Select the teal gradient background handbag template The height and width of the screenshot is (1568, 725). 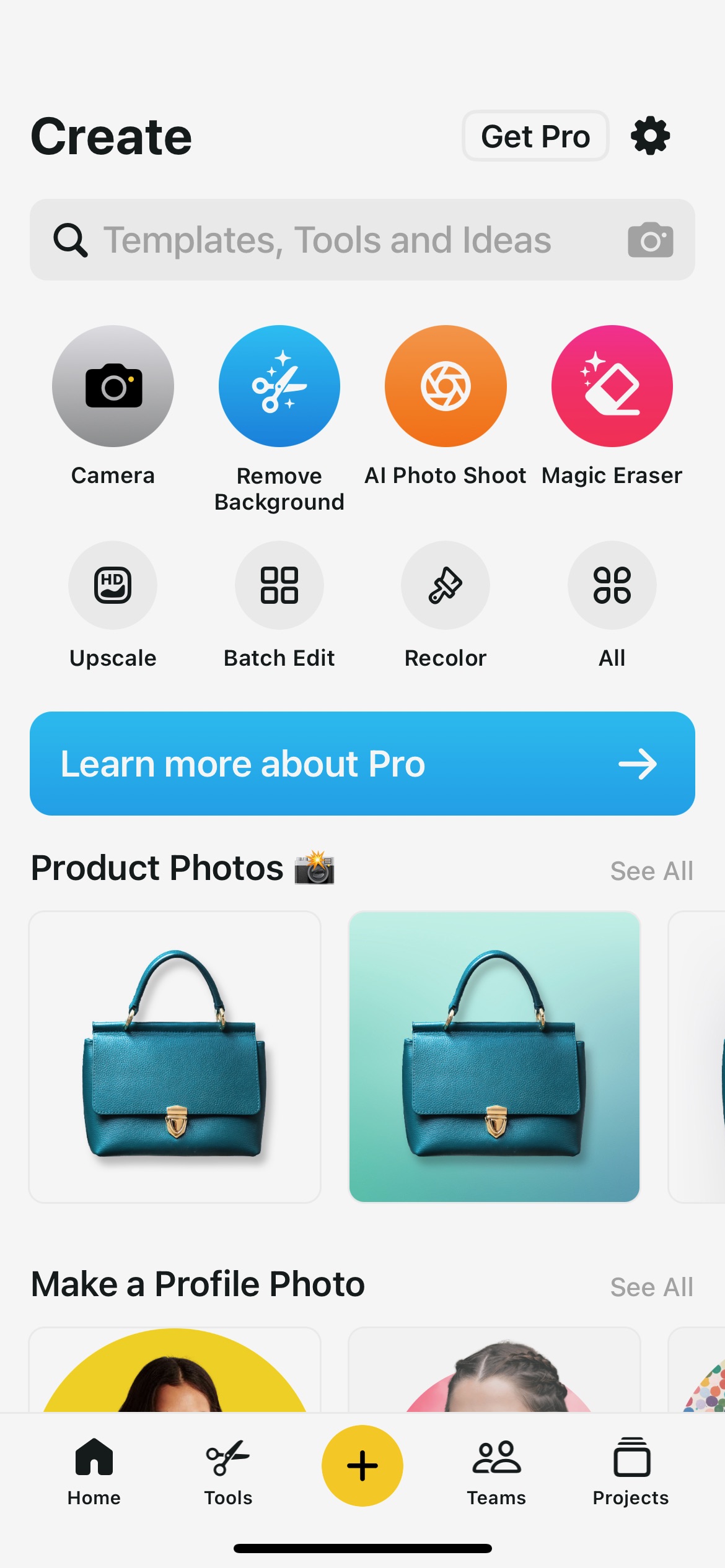point(494,1056)
